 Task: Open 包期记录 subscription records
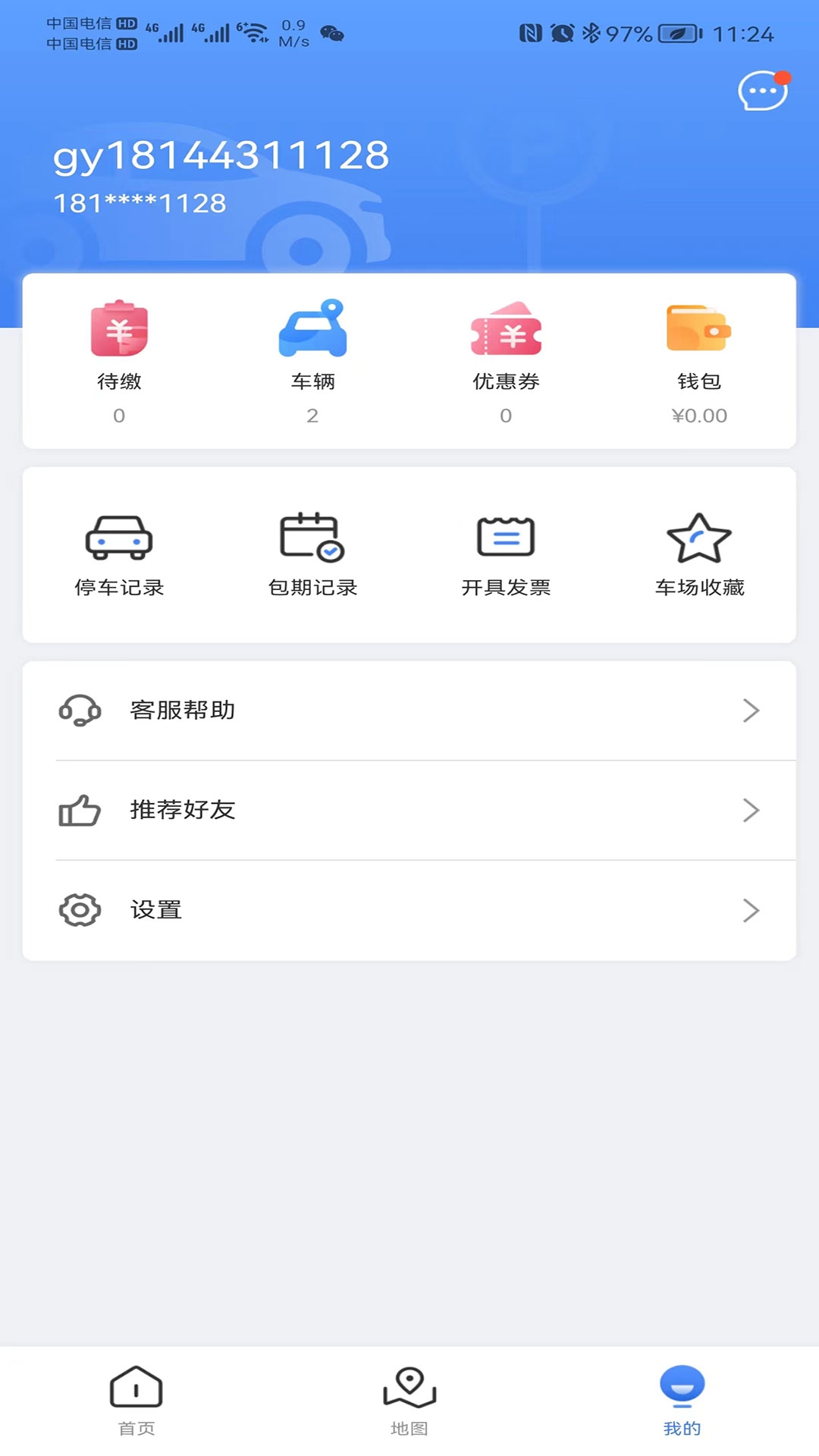click(x=312, y=555)
